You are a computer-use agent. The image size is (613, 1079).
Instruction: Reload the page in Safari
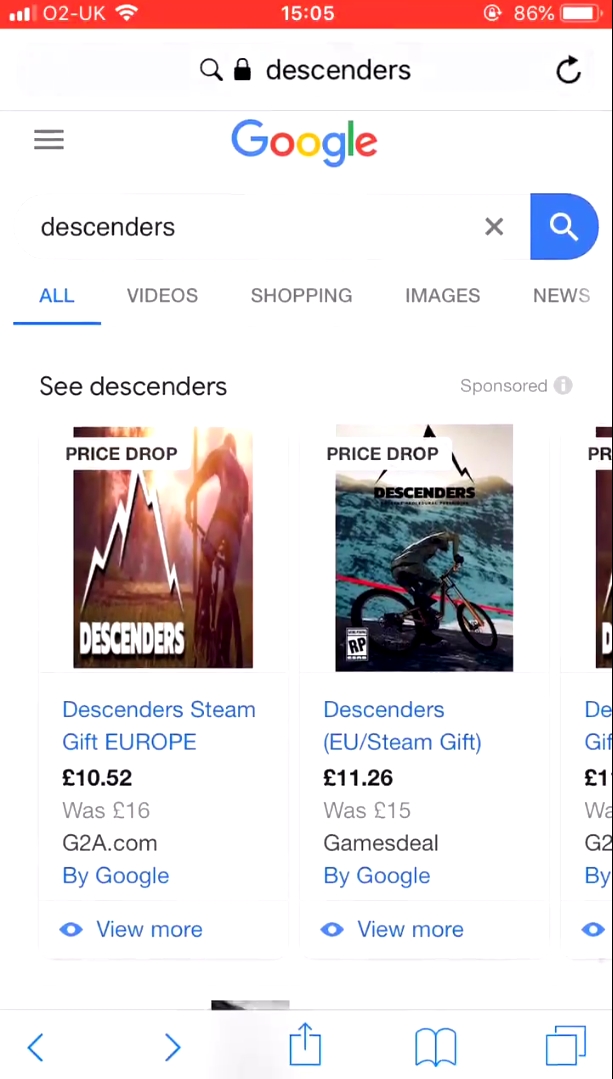click(568, 70)
